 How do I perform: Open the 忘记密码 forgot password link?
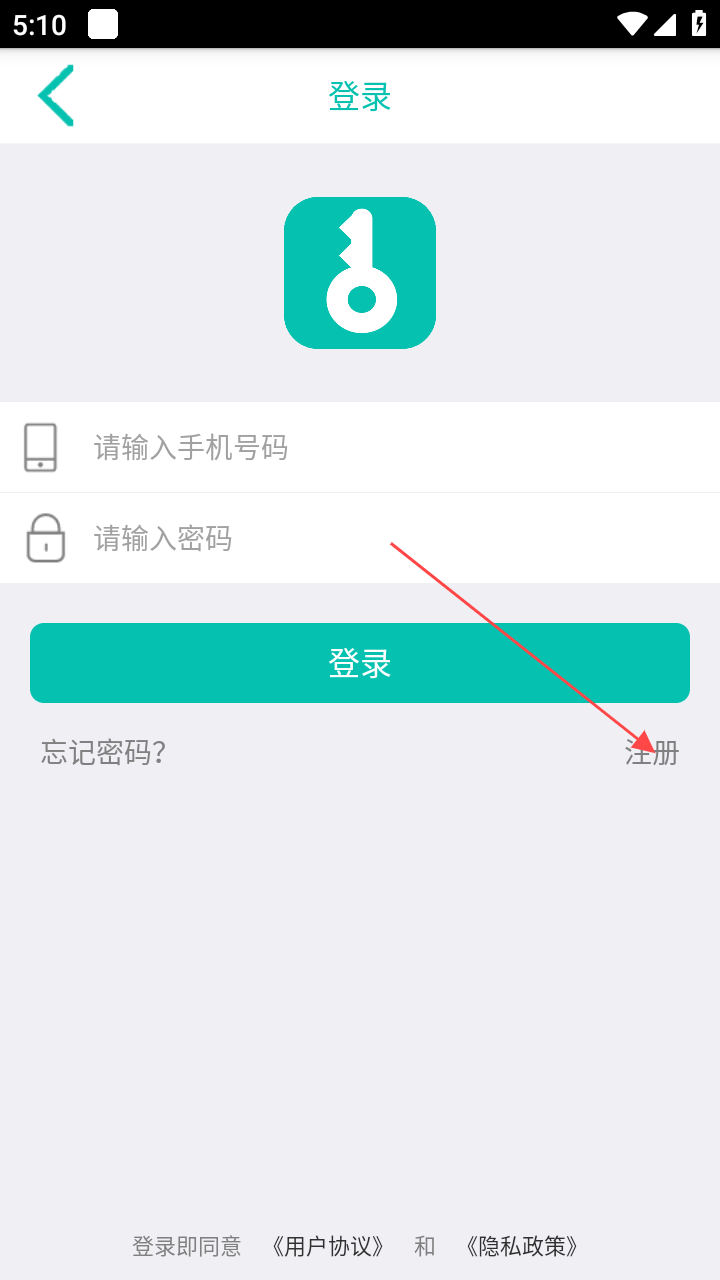pos(103,752)
